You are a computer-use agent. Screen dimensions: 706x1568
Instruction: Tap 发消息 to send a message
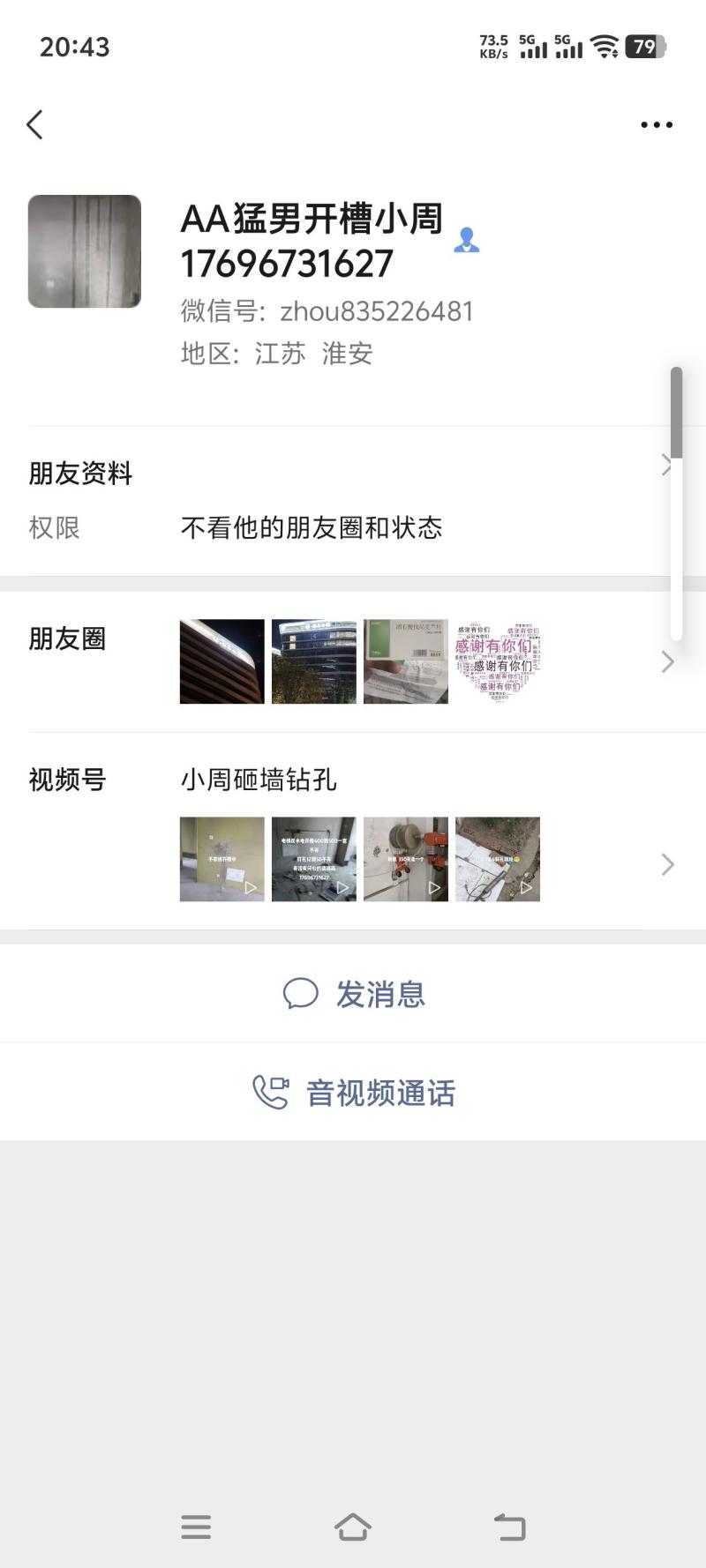pos(353,994)
